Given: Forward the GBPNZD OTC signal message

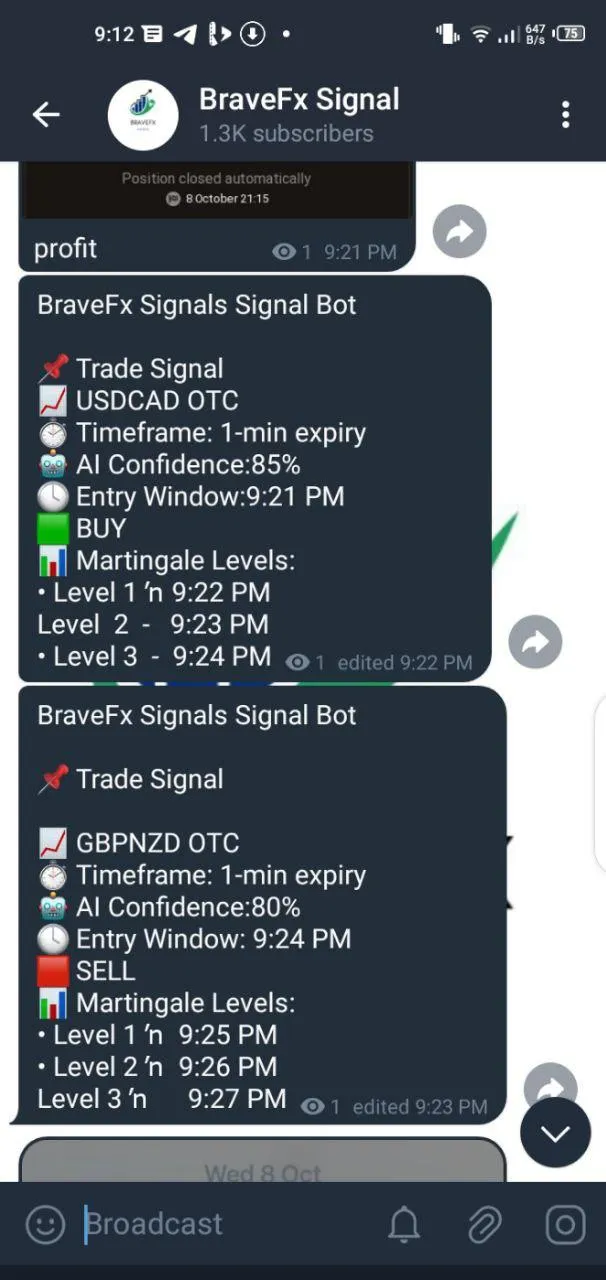Looking at the screenshot, I should tap(551, 1085).
